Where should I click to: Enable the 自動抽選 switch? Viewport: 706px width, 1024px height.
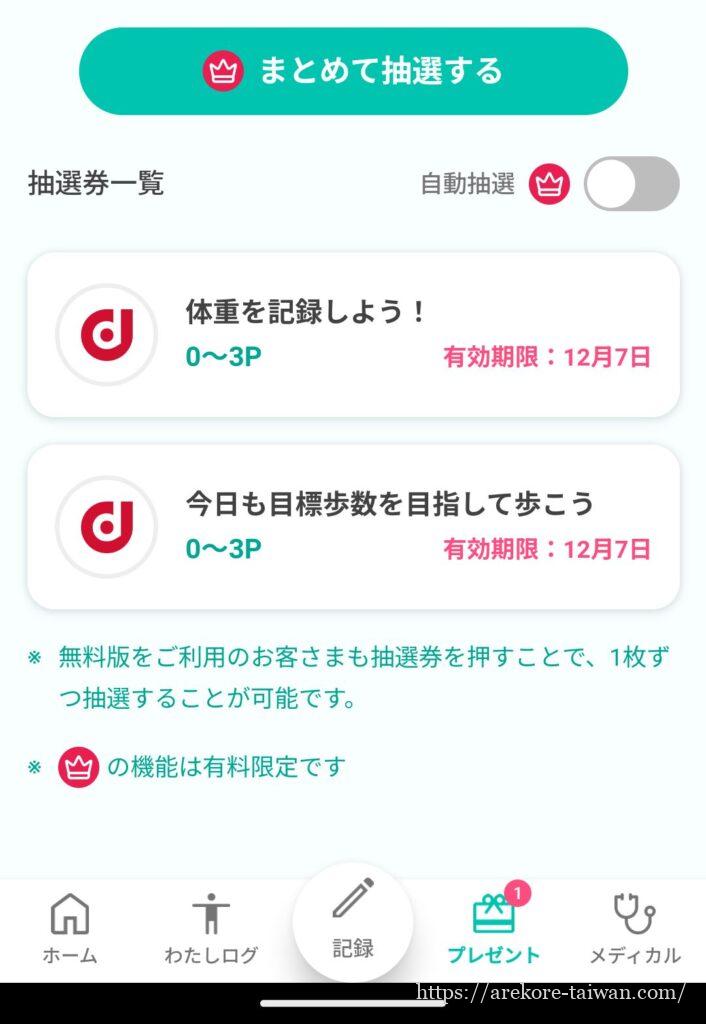tap(631, 184)
